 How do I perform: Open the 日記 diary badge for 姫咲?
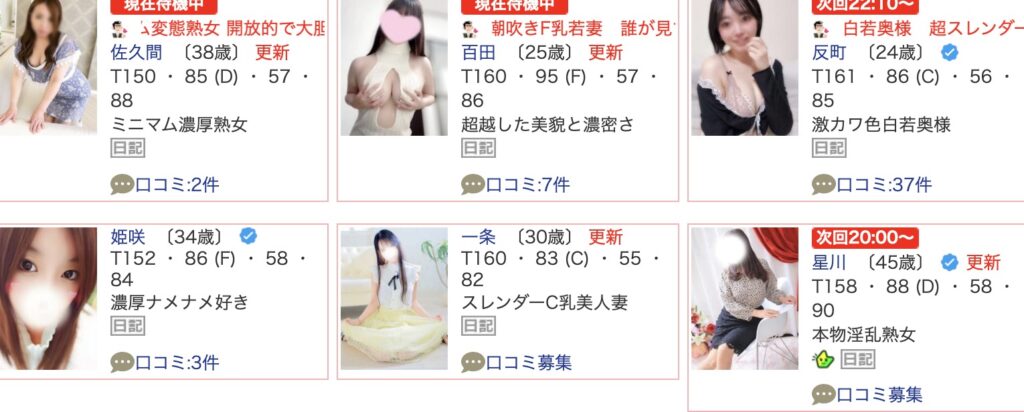pos(128,326)
